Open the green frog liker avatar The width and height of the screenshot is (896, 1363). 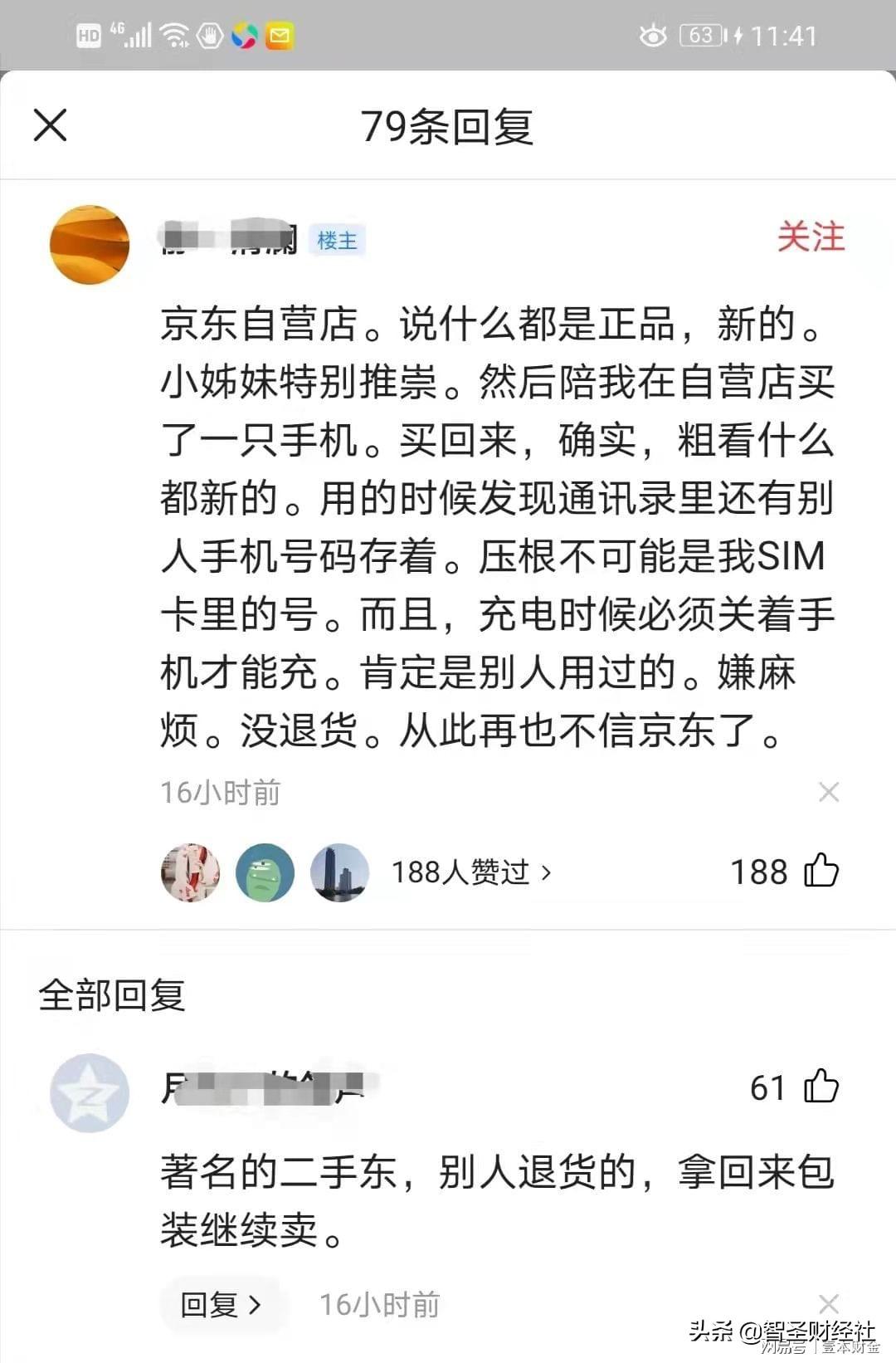point(265,872)
